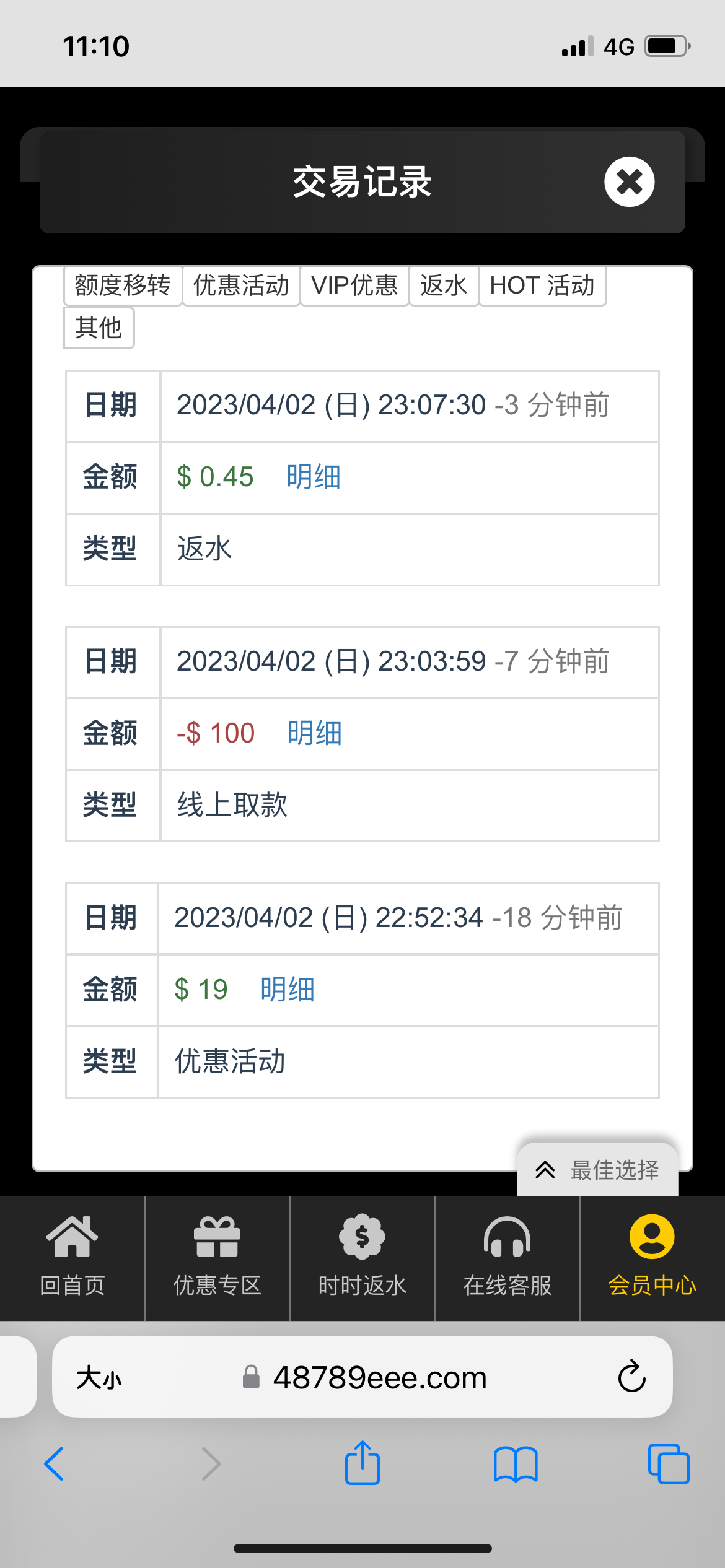Go to 回首页
Image resolution: width=725 pixels, height=1568 pixels.
72,1257
